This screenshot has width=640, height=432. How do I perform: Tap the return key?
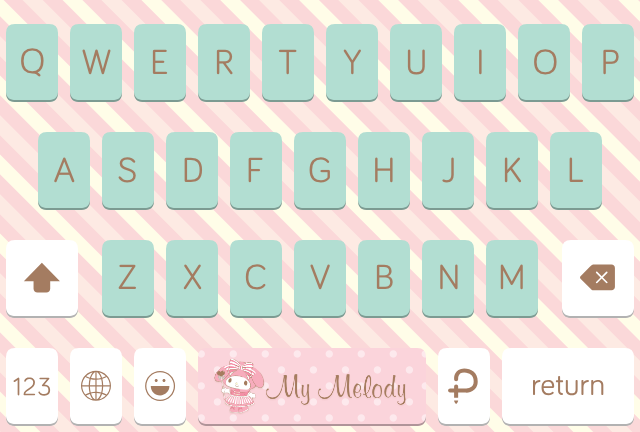point(567,386)
